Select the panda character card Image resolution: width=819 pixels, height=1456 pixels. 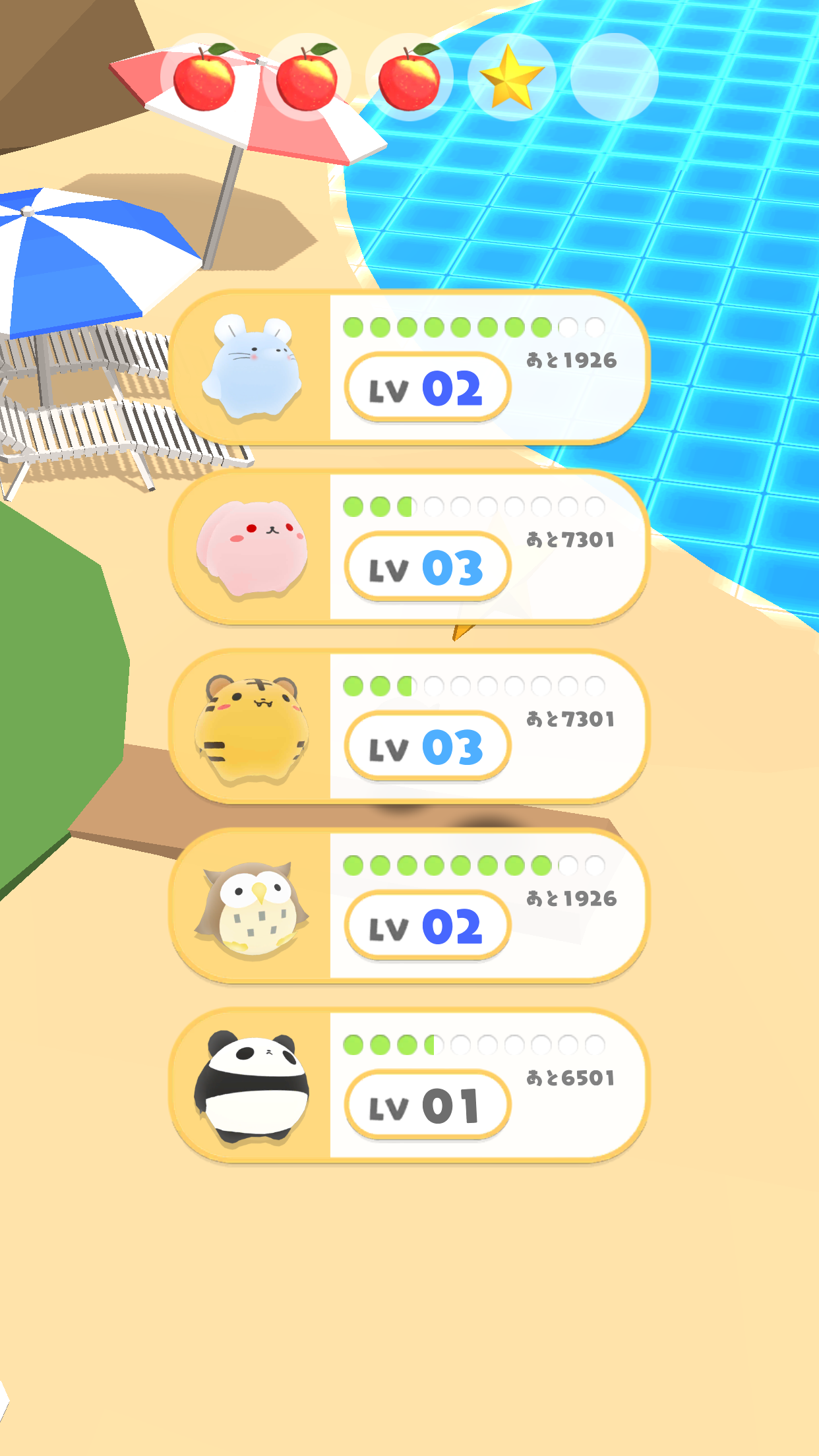tap(409, 1085)
